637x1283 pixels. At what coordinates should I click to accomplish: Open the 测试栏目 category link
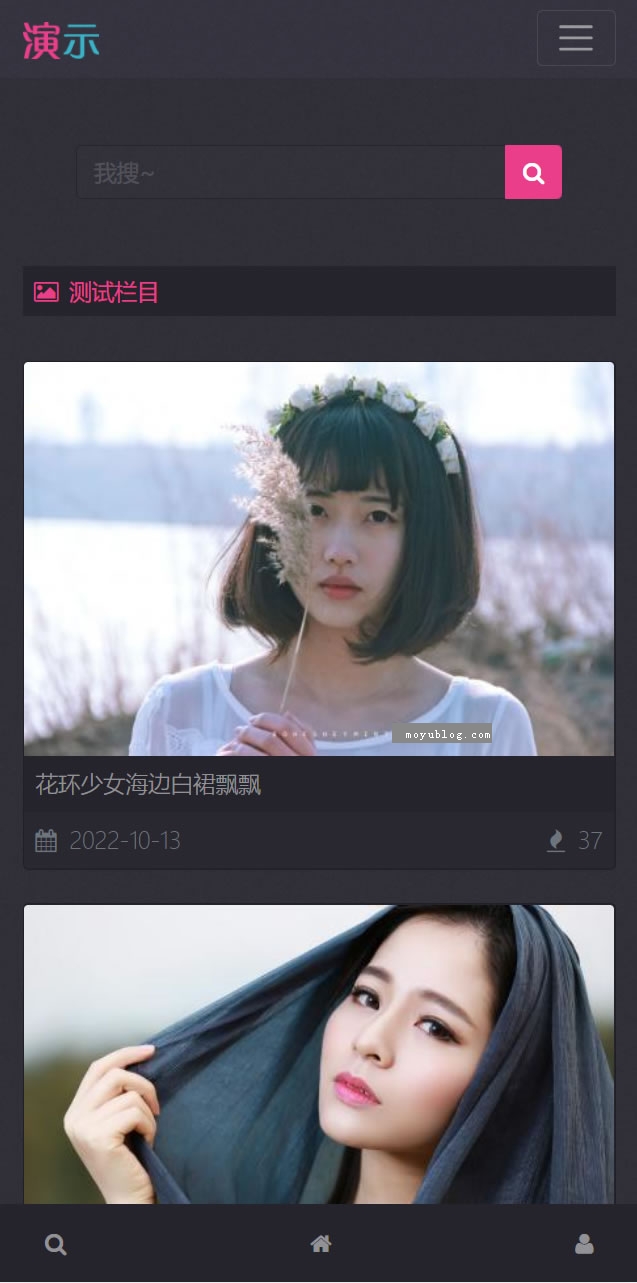tap(113, 292)
